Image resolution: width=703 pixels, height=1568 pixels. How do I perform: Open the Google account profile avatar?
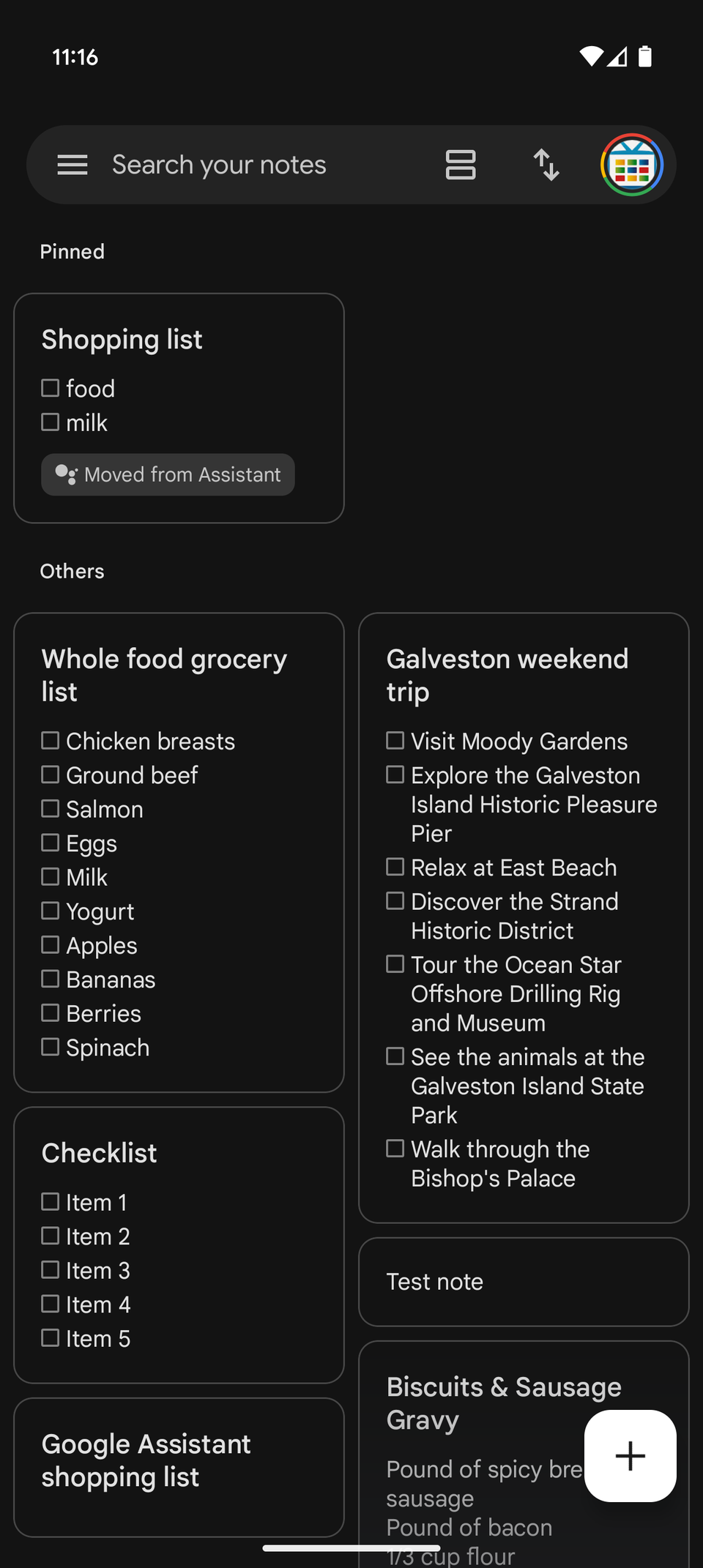[631, 164]
